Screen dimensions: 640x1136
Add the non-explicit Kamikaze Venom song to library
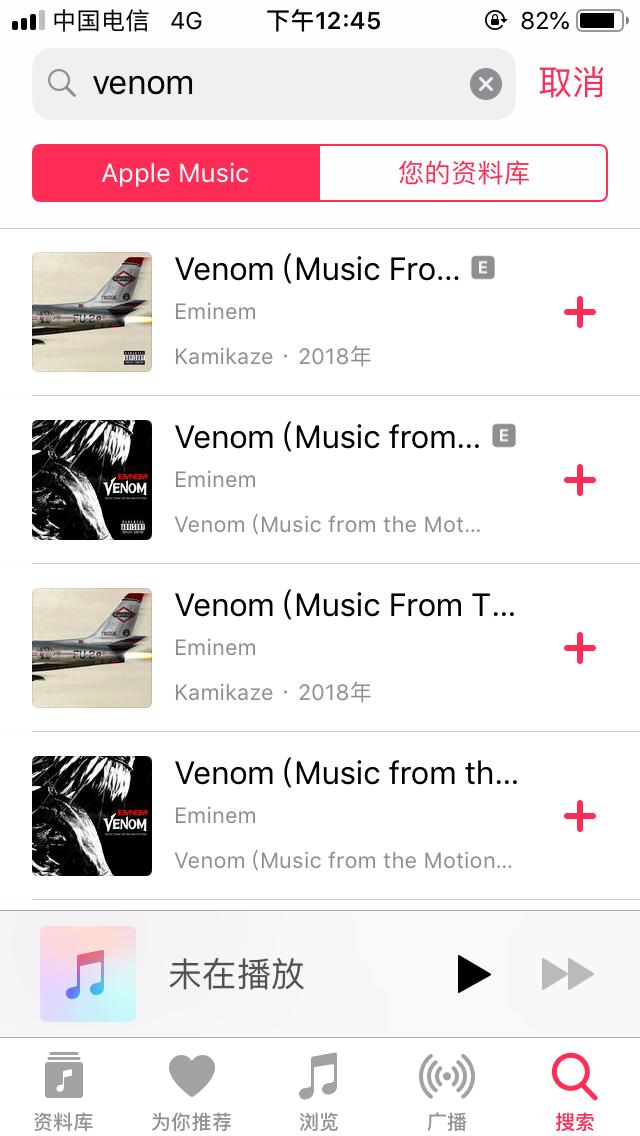point(580,649)
